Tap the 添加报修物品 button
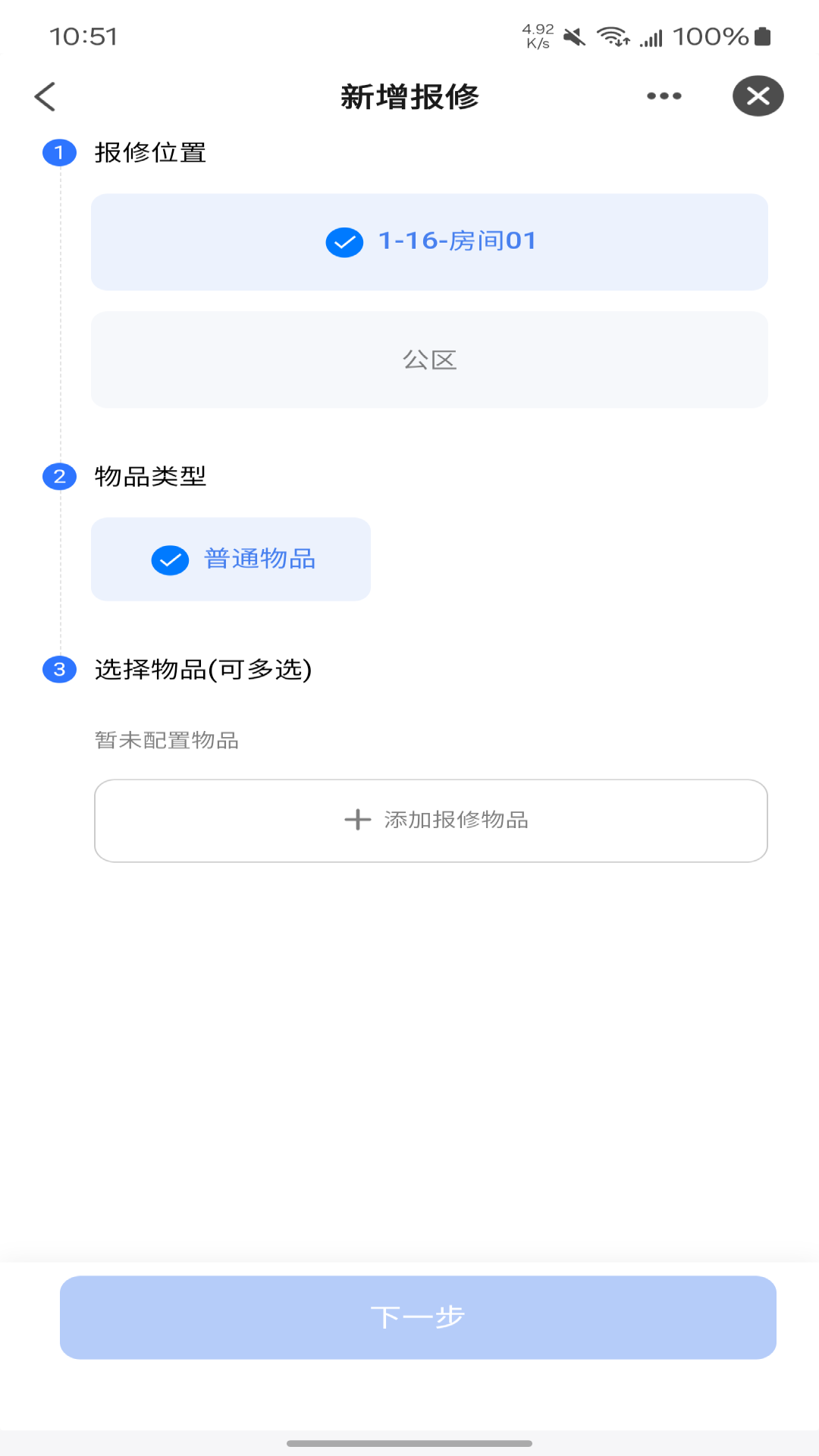The width and height of the screenshot is (819, 1456). tap(430, 820)
